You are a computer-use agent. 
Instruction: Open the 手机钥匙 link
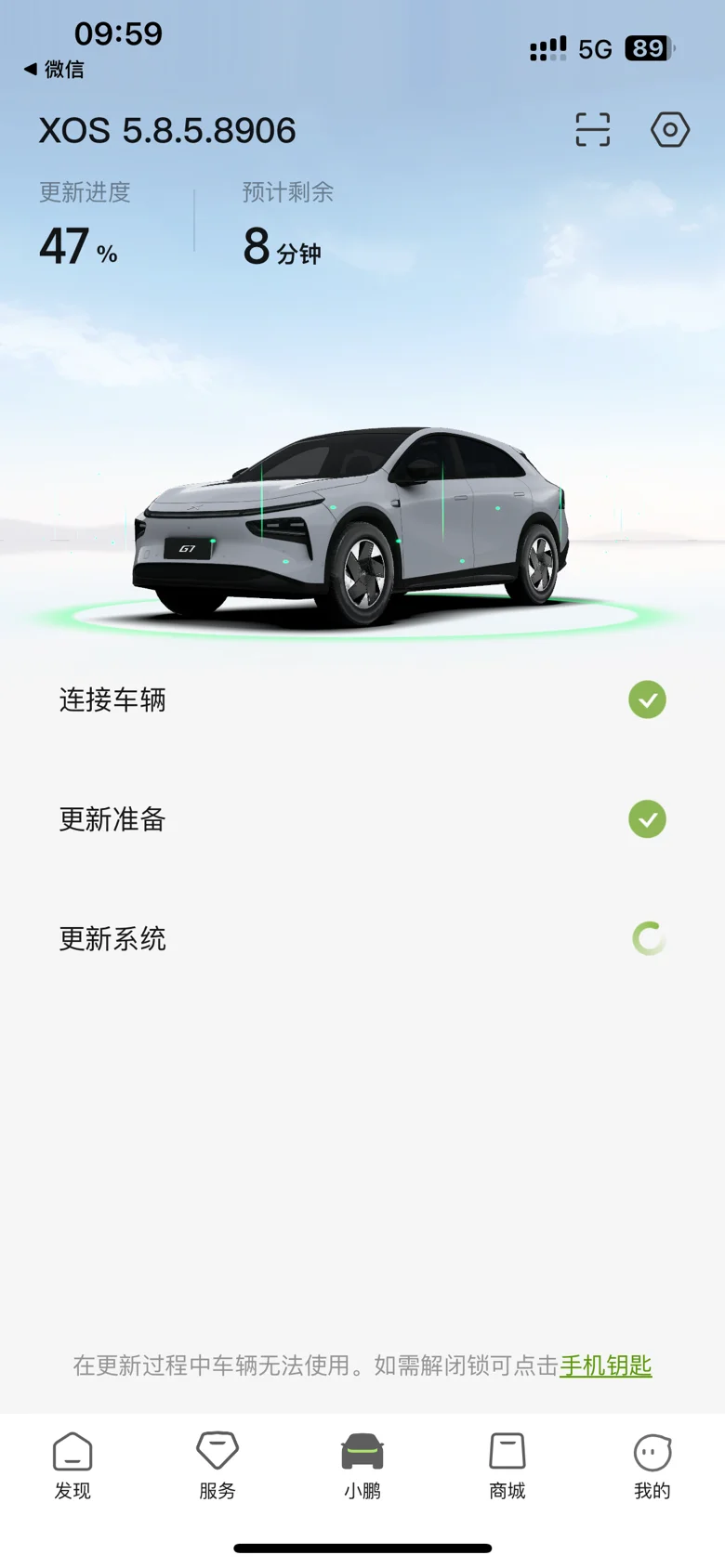606,1365
